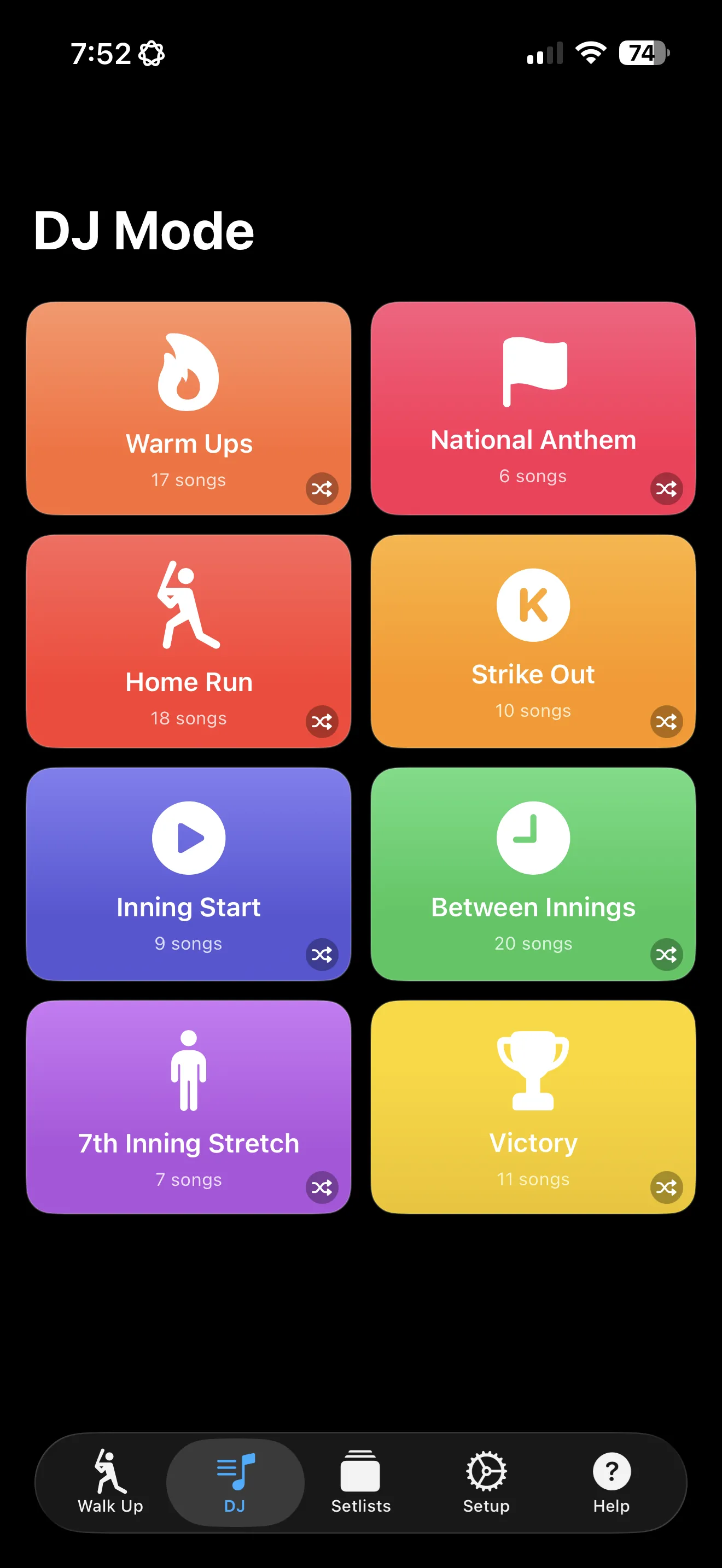Shuffle the Between Innings songs
The image size is (722, 1568).
[667, 955]
